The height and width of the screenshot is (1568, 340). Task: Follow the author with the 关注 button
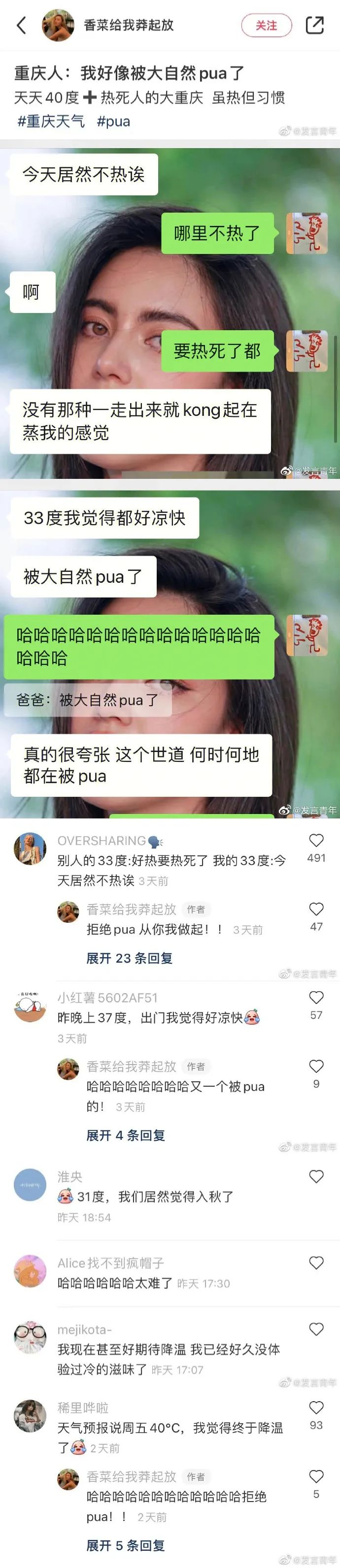pyautogui.click(x=266, y=25)
